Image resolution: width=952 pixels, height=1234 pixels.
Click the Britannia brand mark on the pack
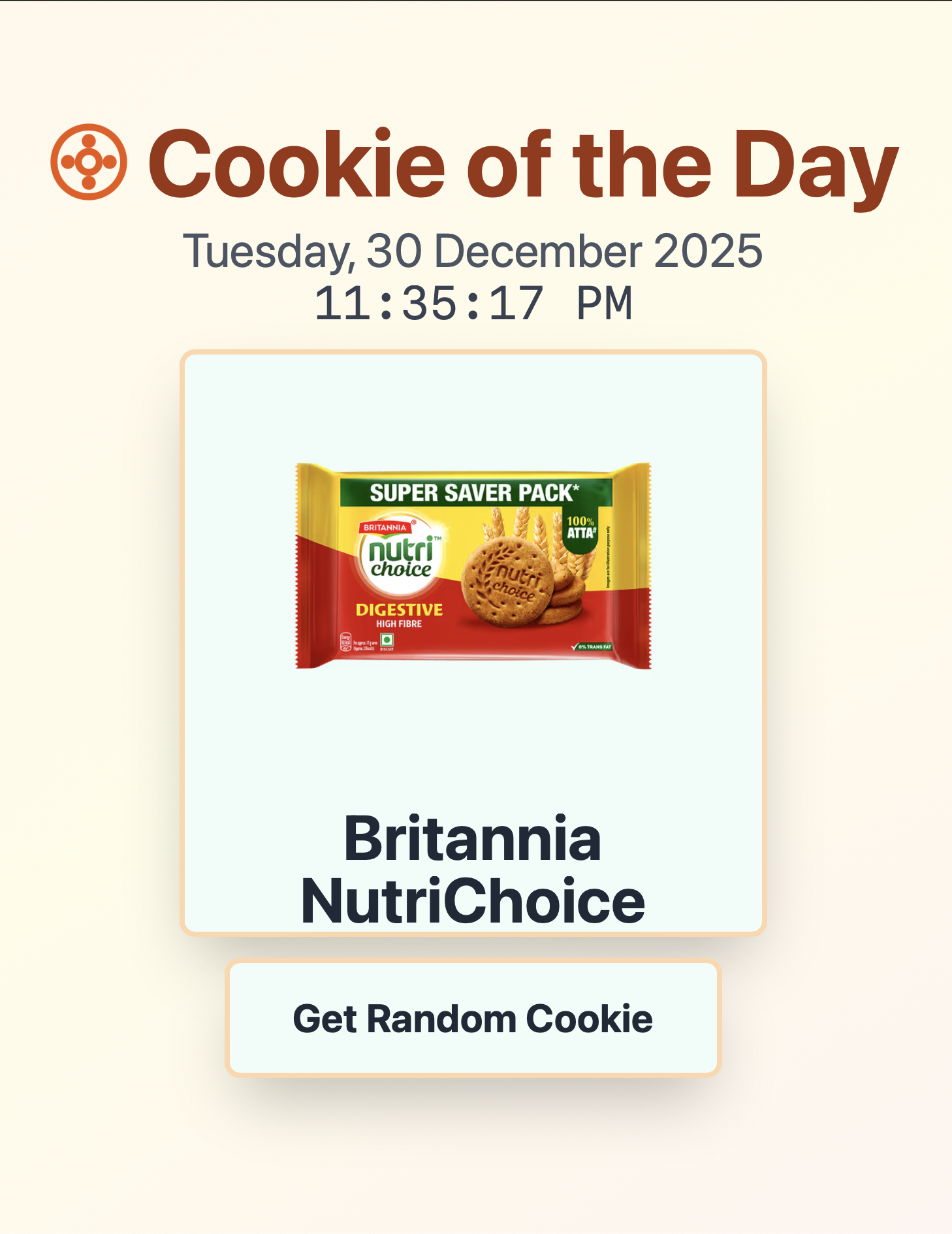[387, 528]
